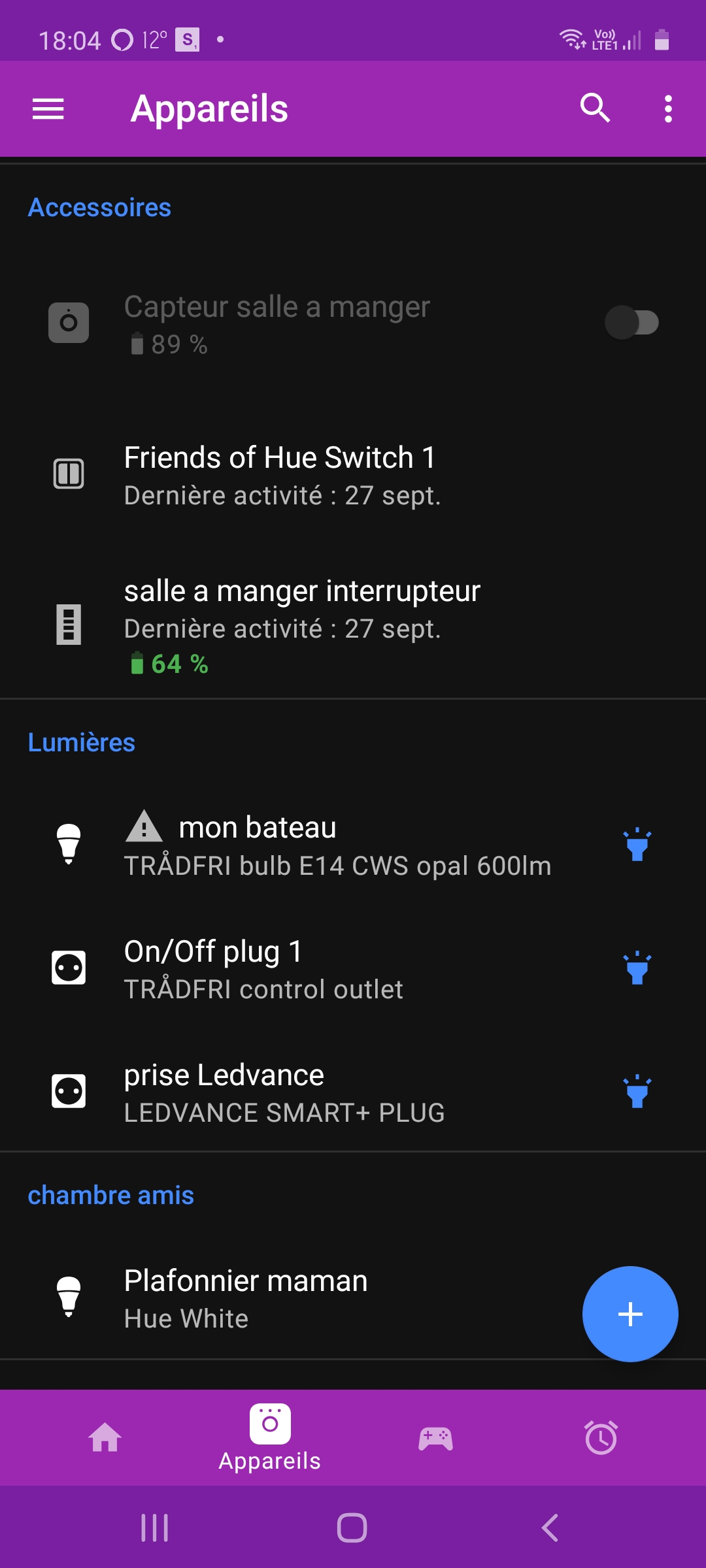Select the Appareils bottom tab
706x1568 pixels.
[x=270, y=1438]
